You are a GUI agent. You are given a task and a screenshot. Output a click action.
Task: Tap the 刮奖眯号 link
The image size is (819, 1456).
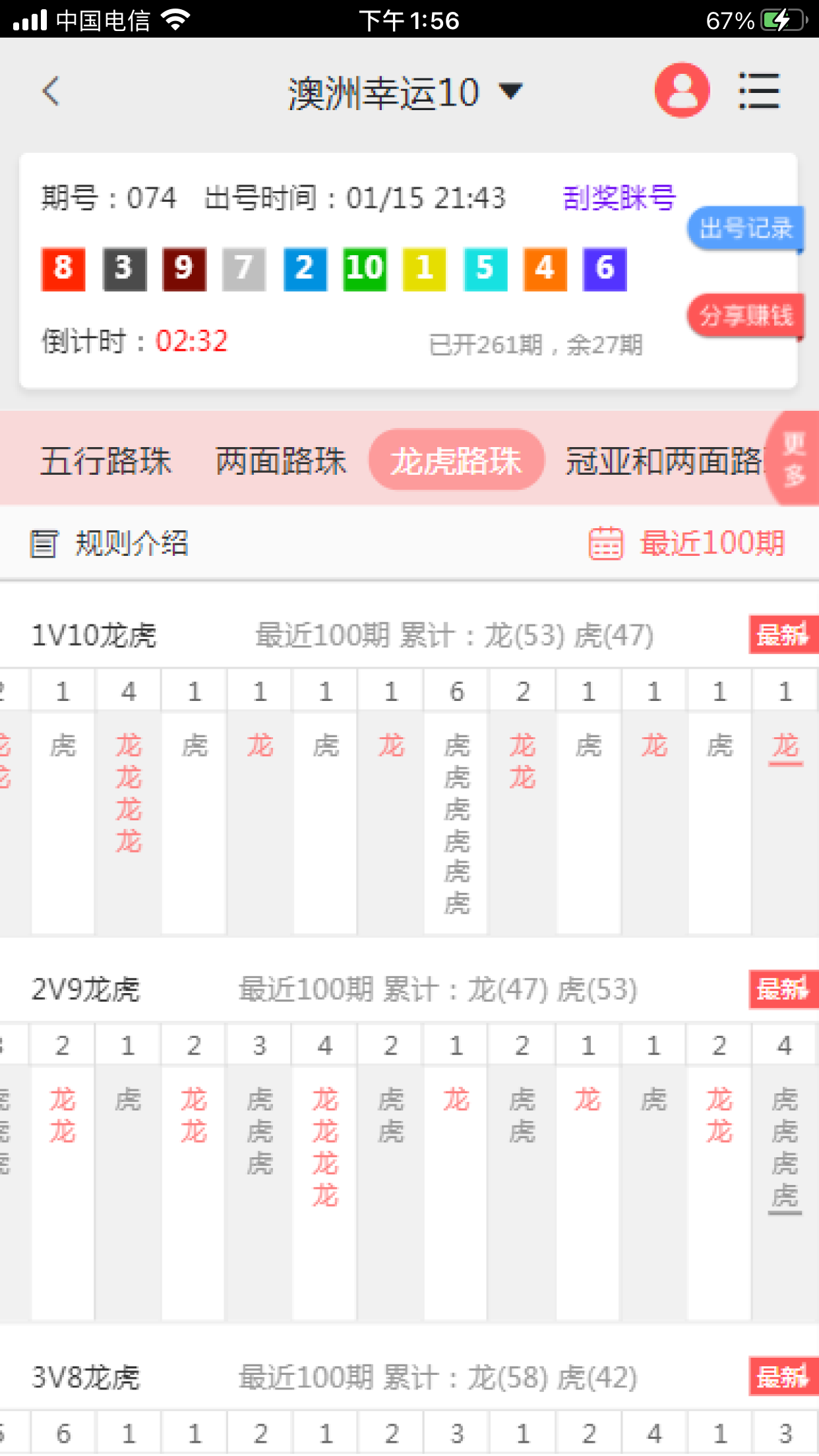pos(619,197)
